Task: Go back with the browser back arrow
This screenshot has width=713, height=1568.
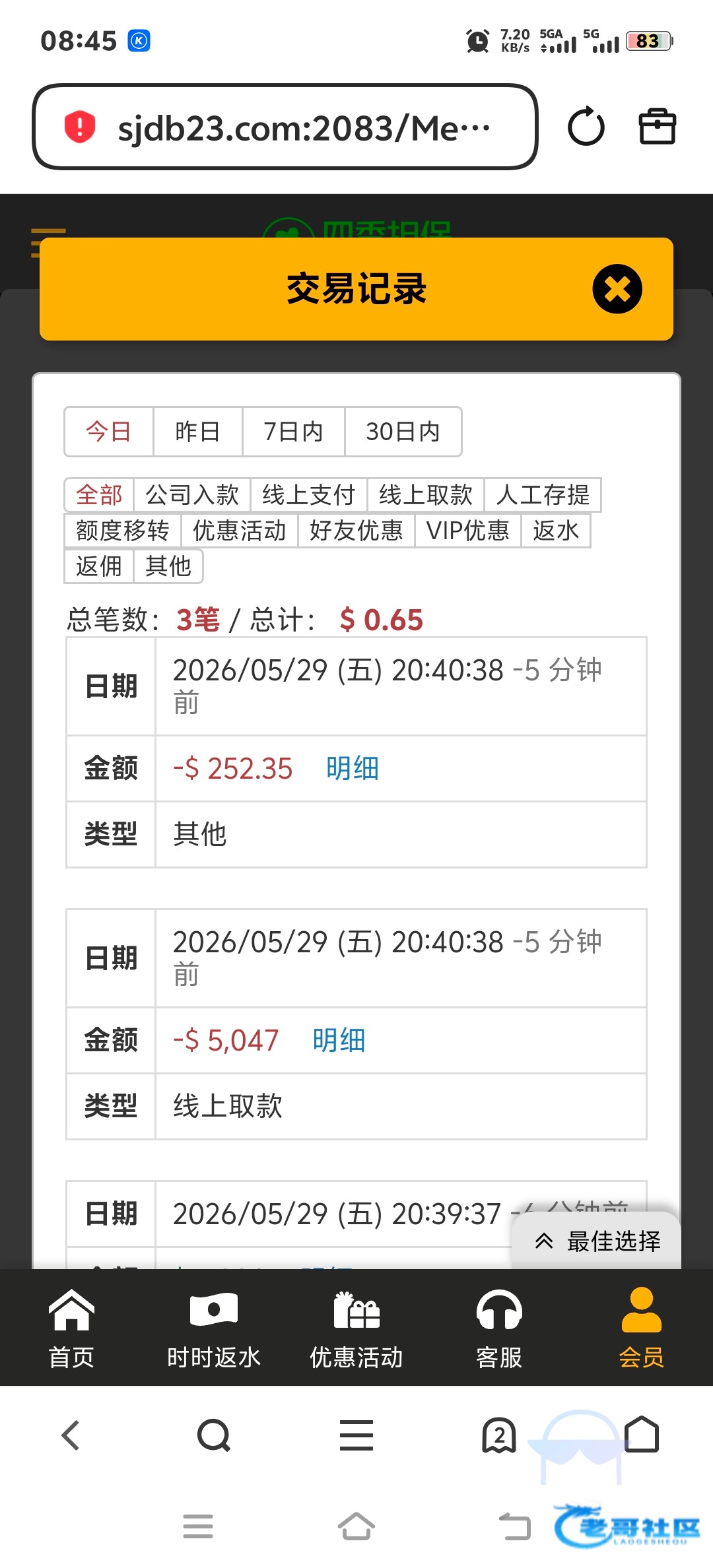Action: [x=71, y=1435]
